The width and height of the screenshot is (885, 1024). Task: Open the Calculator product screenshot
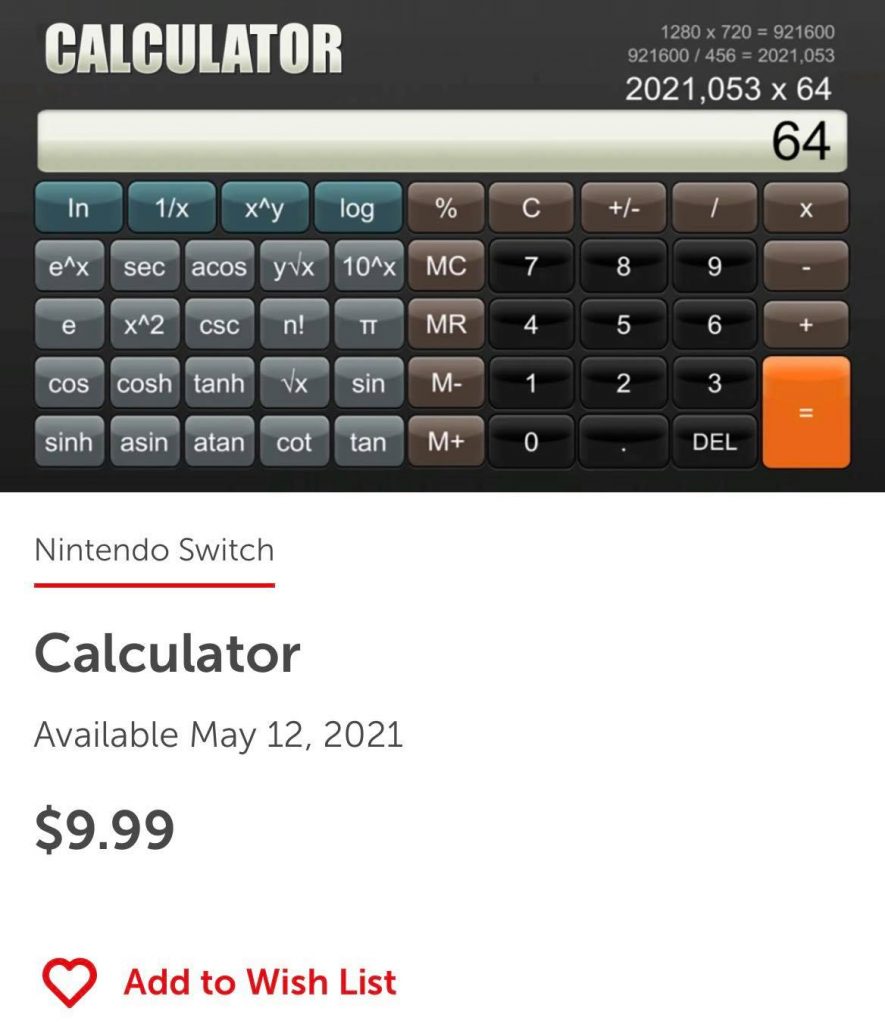coord(442,245)
